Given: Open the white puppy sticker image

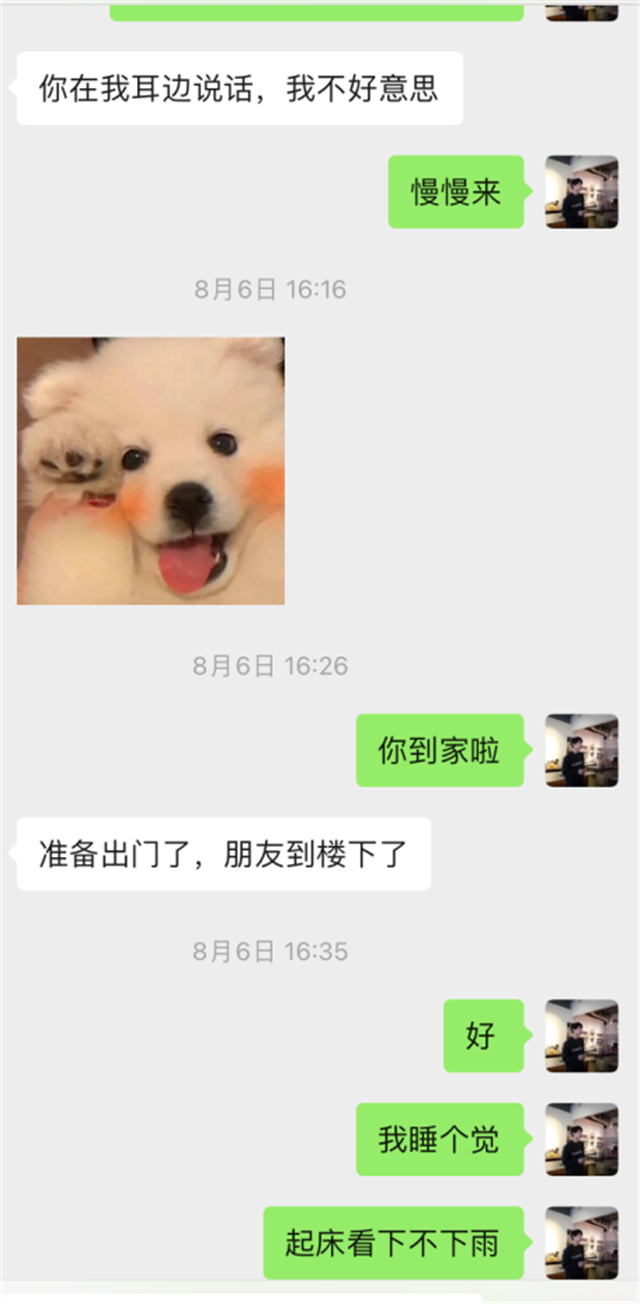Looking at the screenshot, I should pos(151,471).
